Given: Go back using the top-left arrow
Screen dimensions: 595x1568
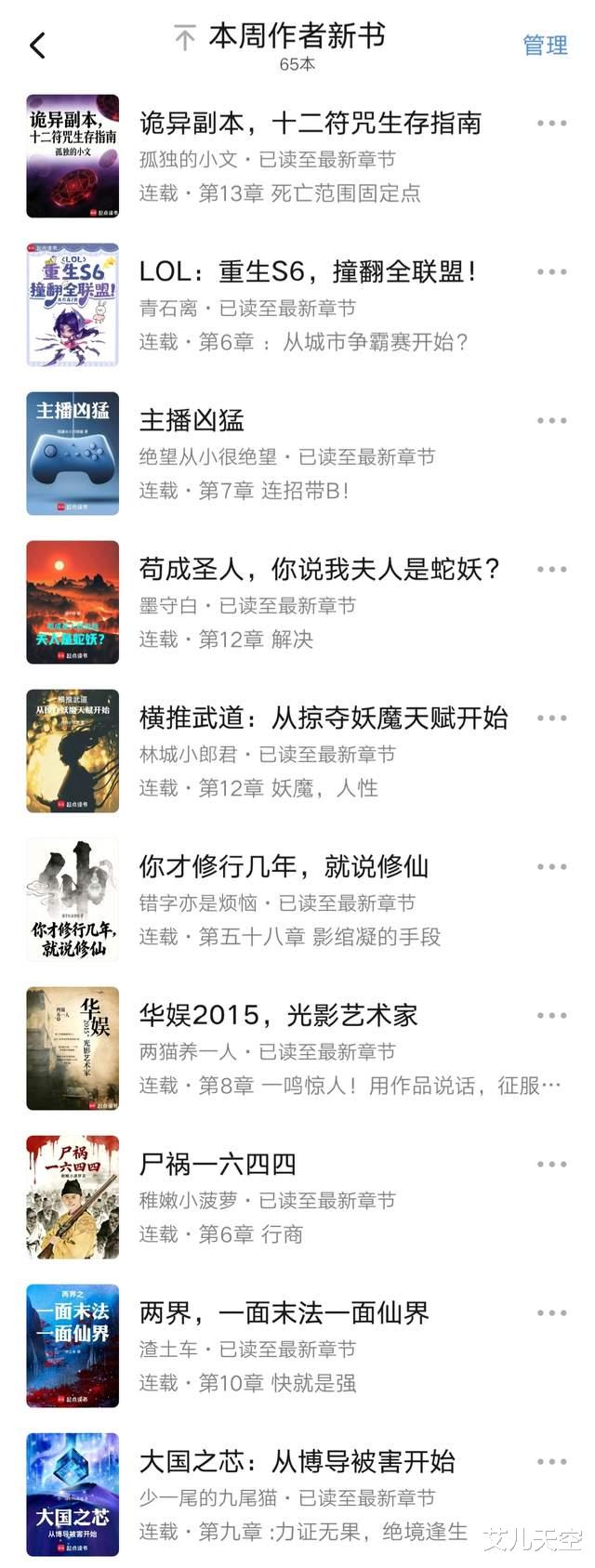Looking at the screenshot, I should coord(37,46).
